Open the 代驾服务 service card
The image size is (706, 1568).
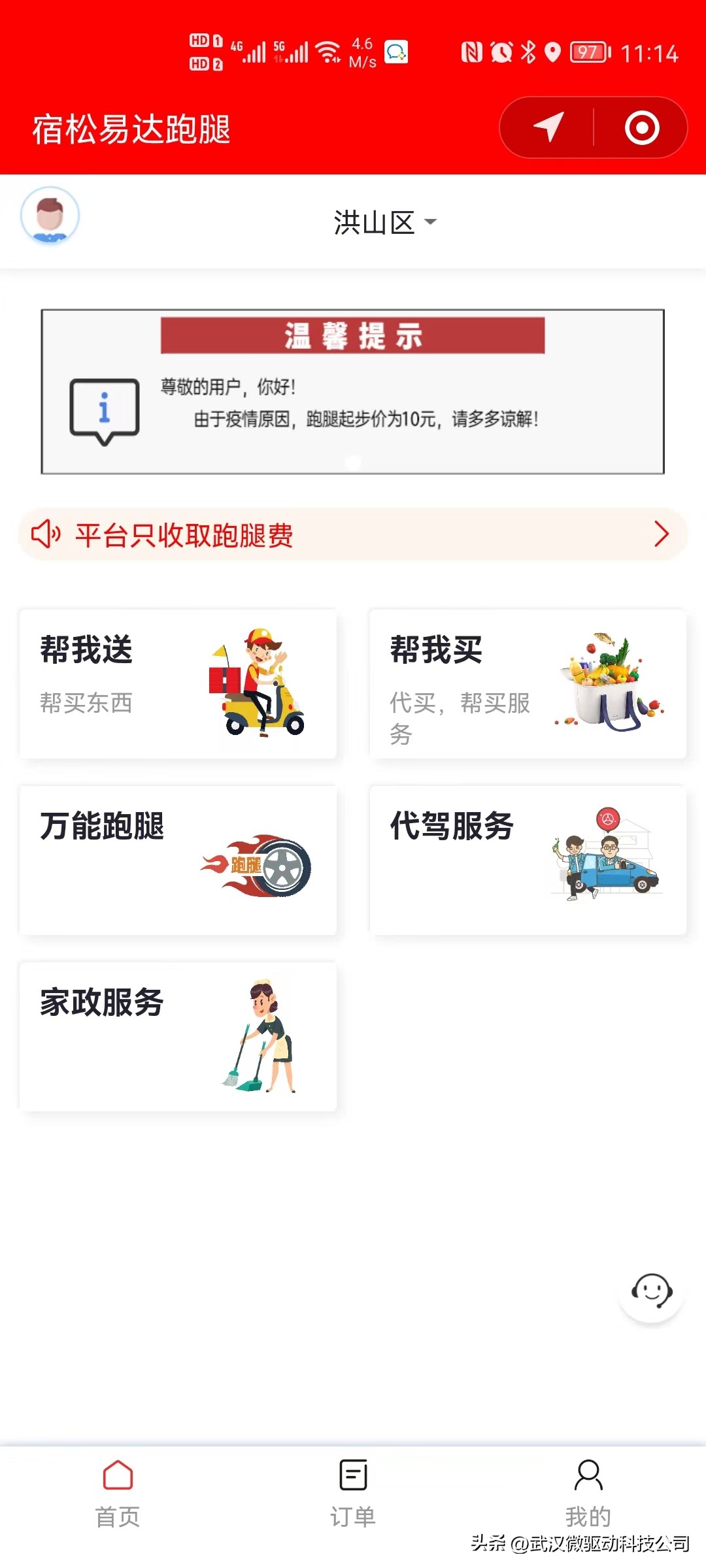(x=529, y=862)
